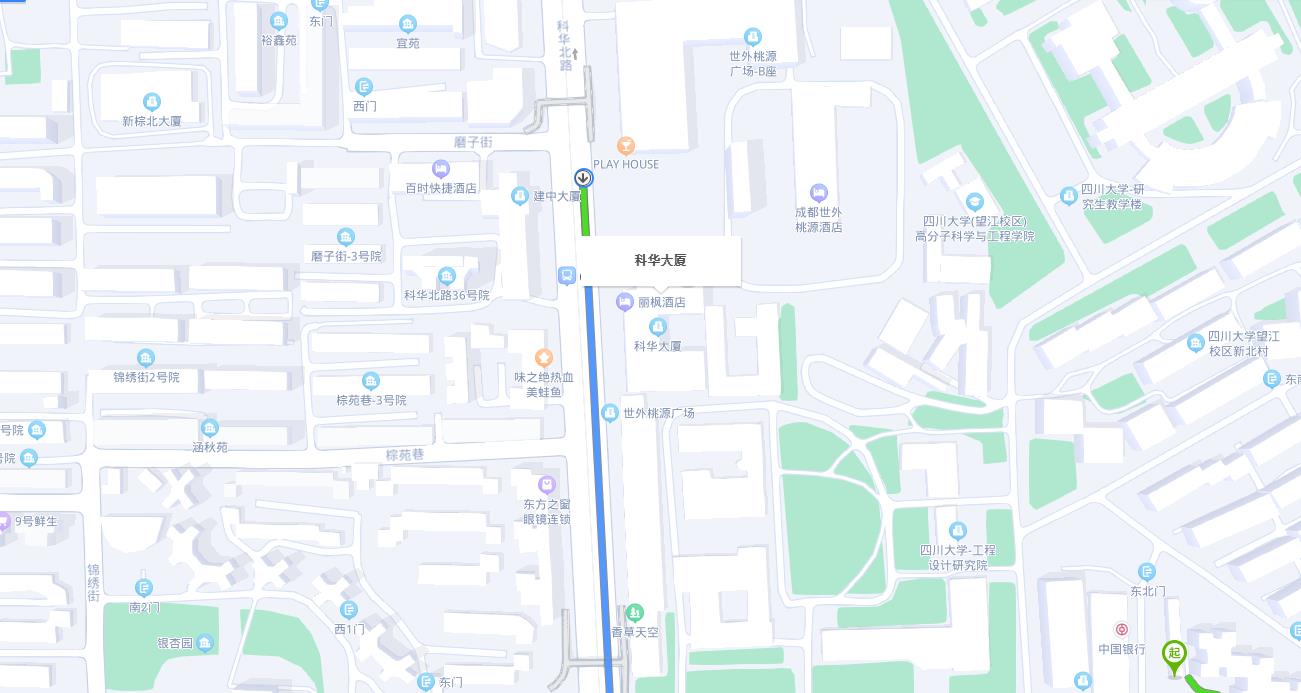
Task: Select the 香草天空 marker
Action: [x=635, y=613]
